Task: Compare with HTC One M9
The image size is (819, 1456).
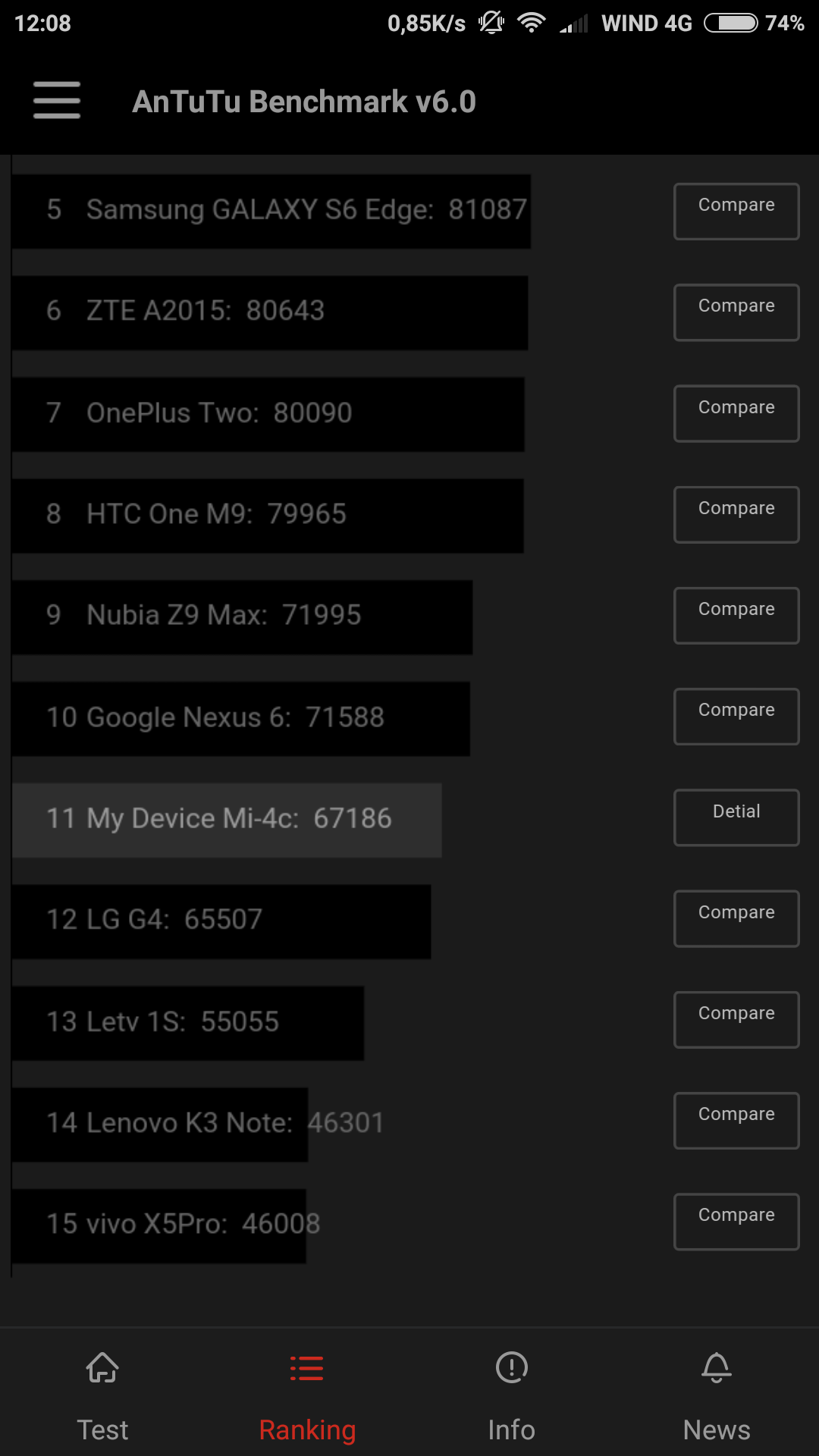Action: (x=736, y=514)
